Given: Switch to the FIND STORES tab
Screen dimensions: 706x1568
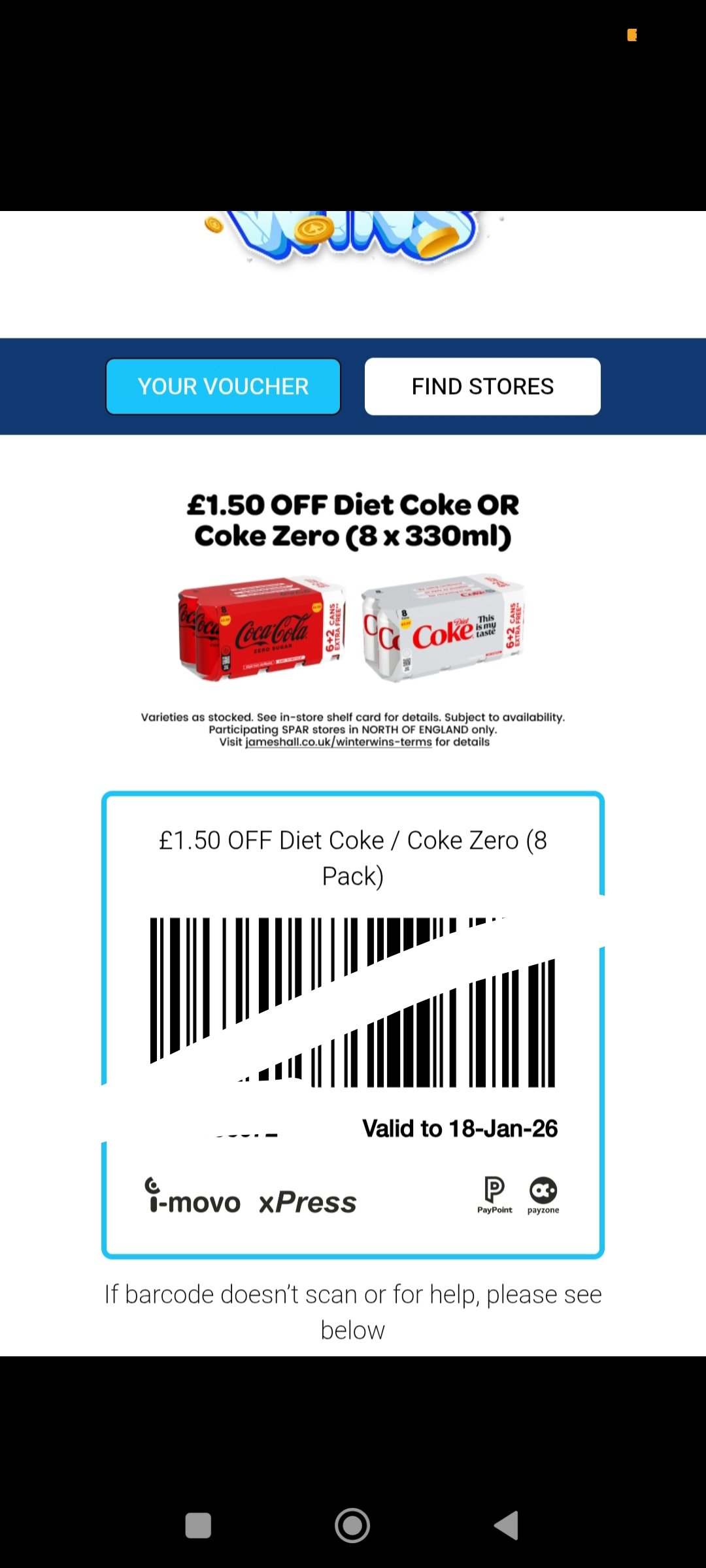Looking at the screenshot, I should point(482,386).
